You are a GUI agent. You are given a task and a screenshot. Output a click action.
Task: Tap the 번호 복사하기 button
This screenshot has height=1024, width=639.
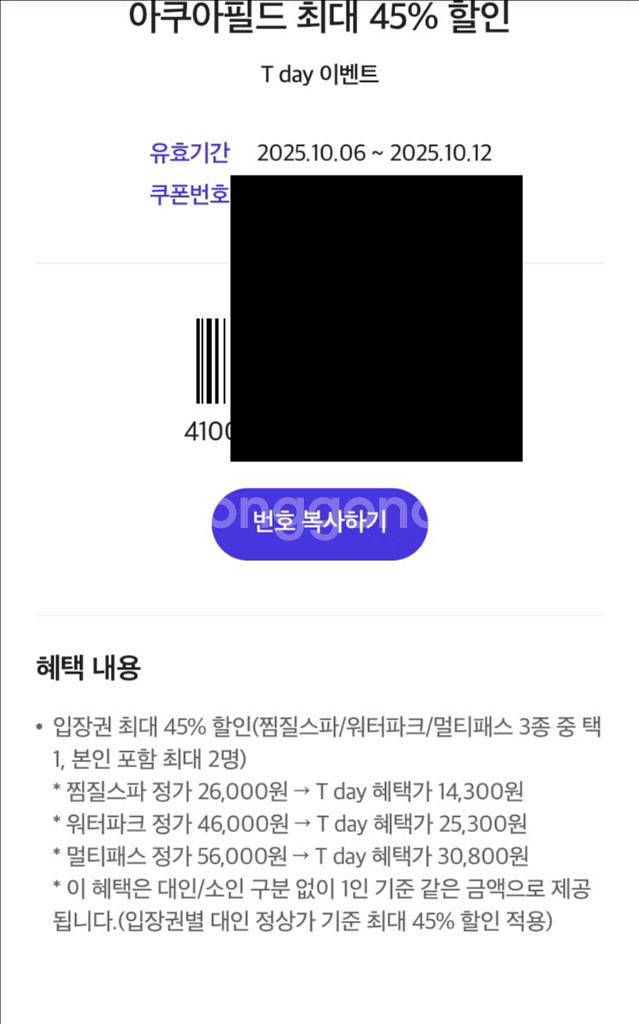coord(320,524)
